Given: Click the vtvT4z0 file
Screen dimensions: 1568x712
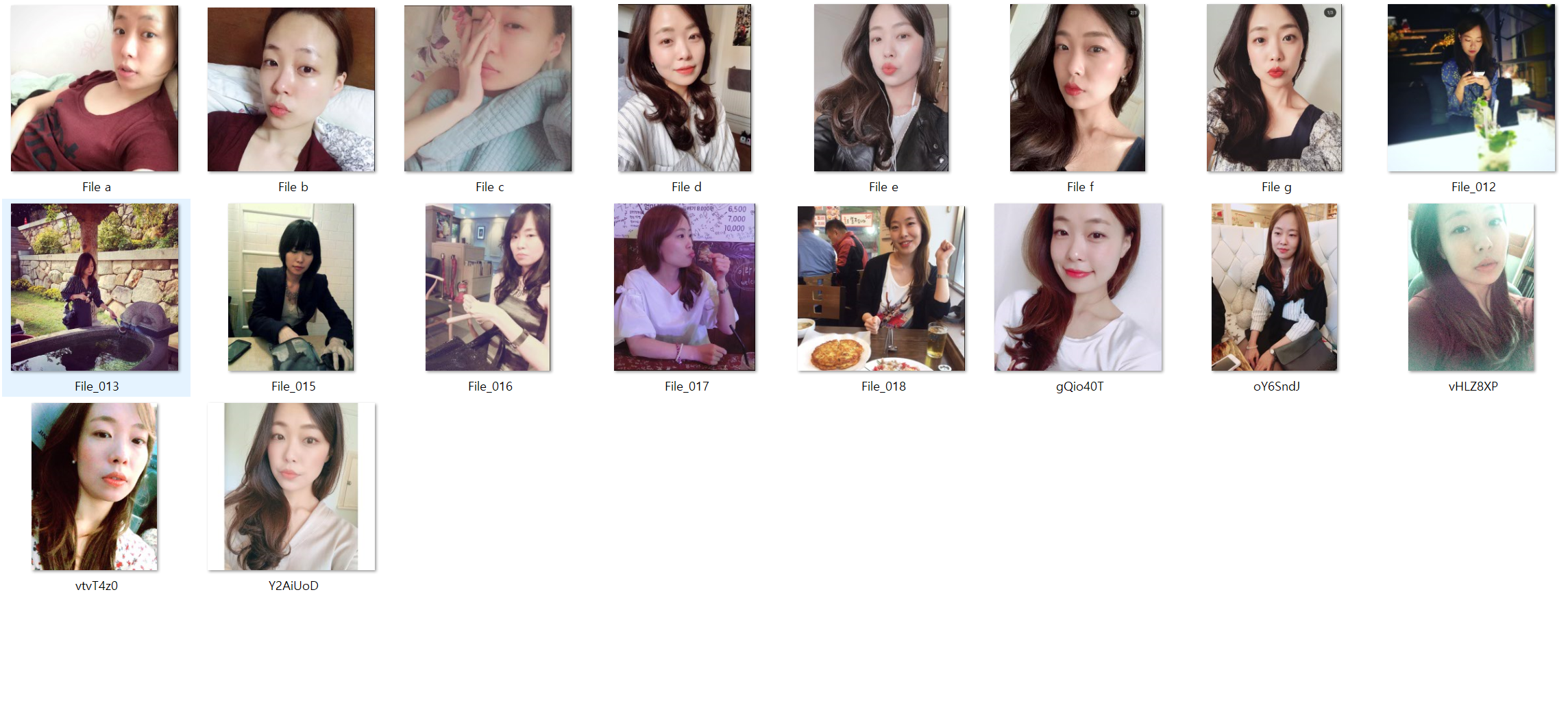Looking at the screenshot, I should [95, 487].
